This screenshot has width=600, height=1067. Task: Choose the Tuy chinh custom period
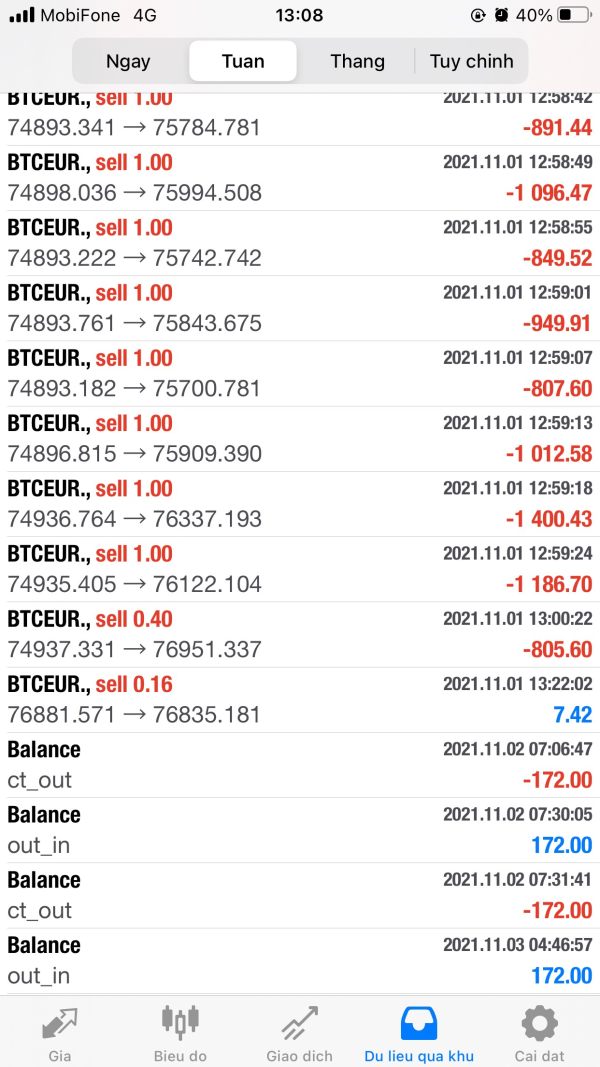[471, 61]
